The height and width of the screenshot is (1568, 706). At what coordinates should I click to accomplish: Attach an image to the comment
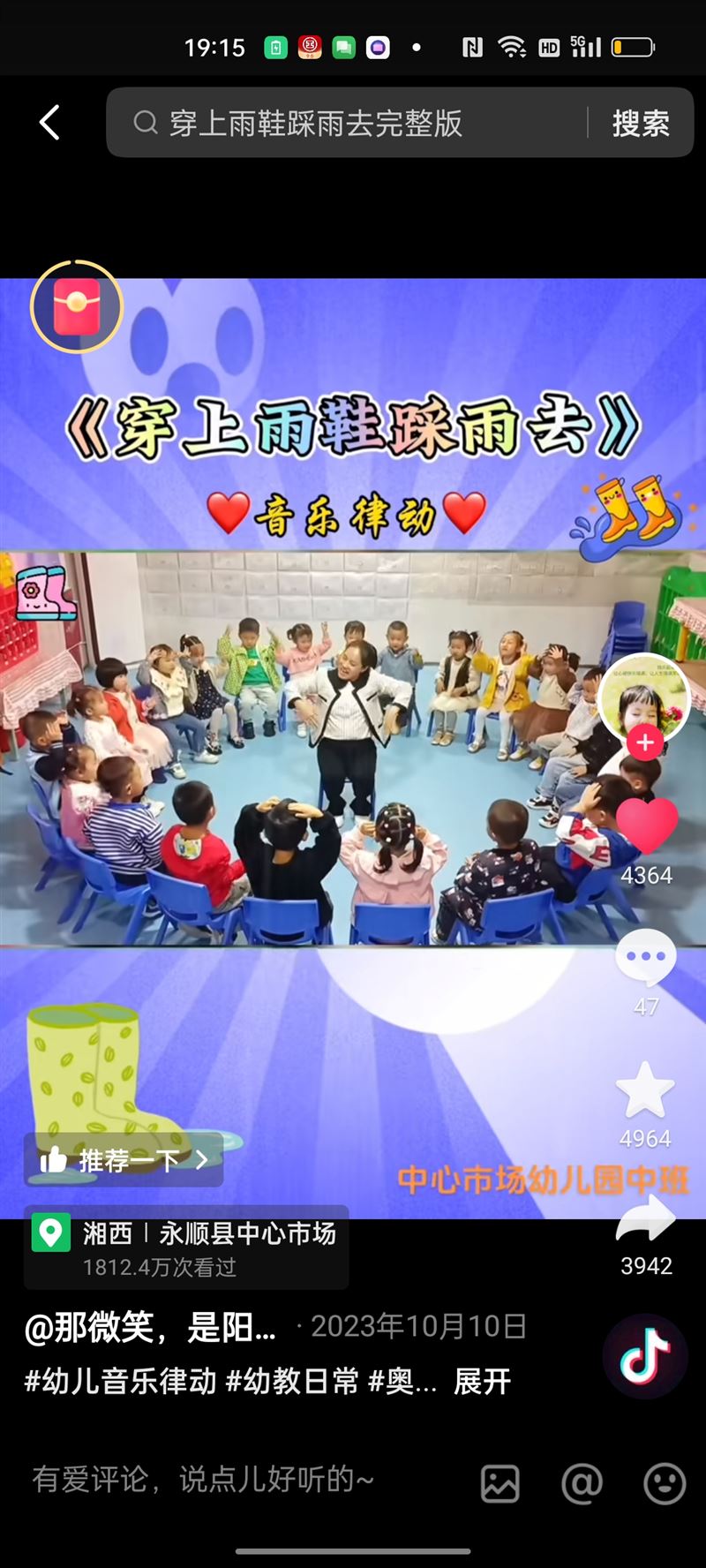[499, 1483]
